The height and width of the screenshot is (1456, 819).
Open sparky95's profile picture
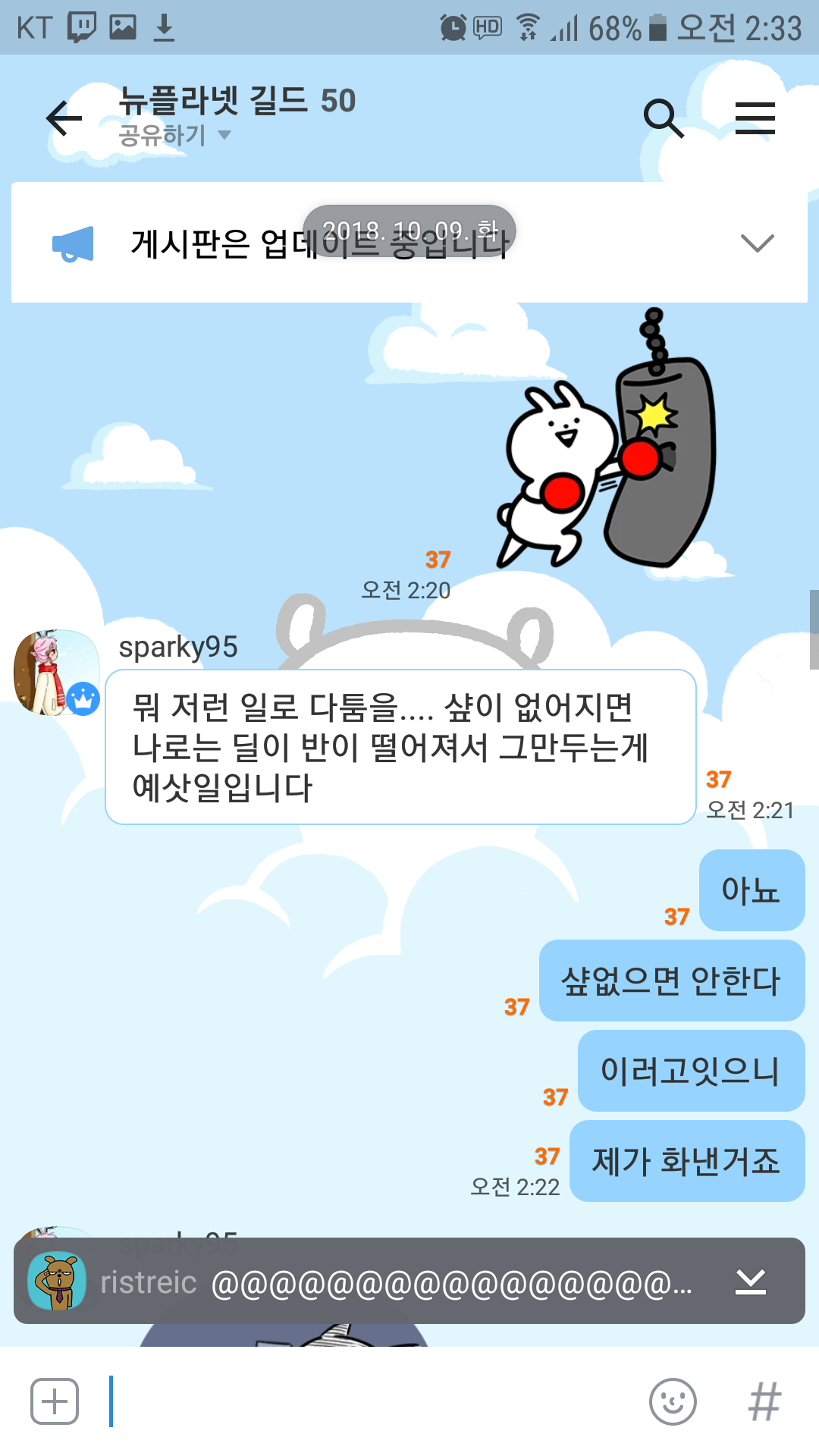56,673
